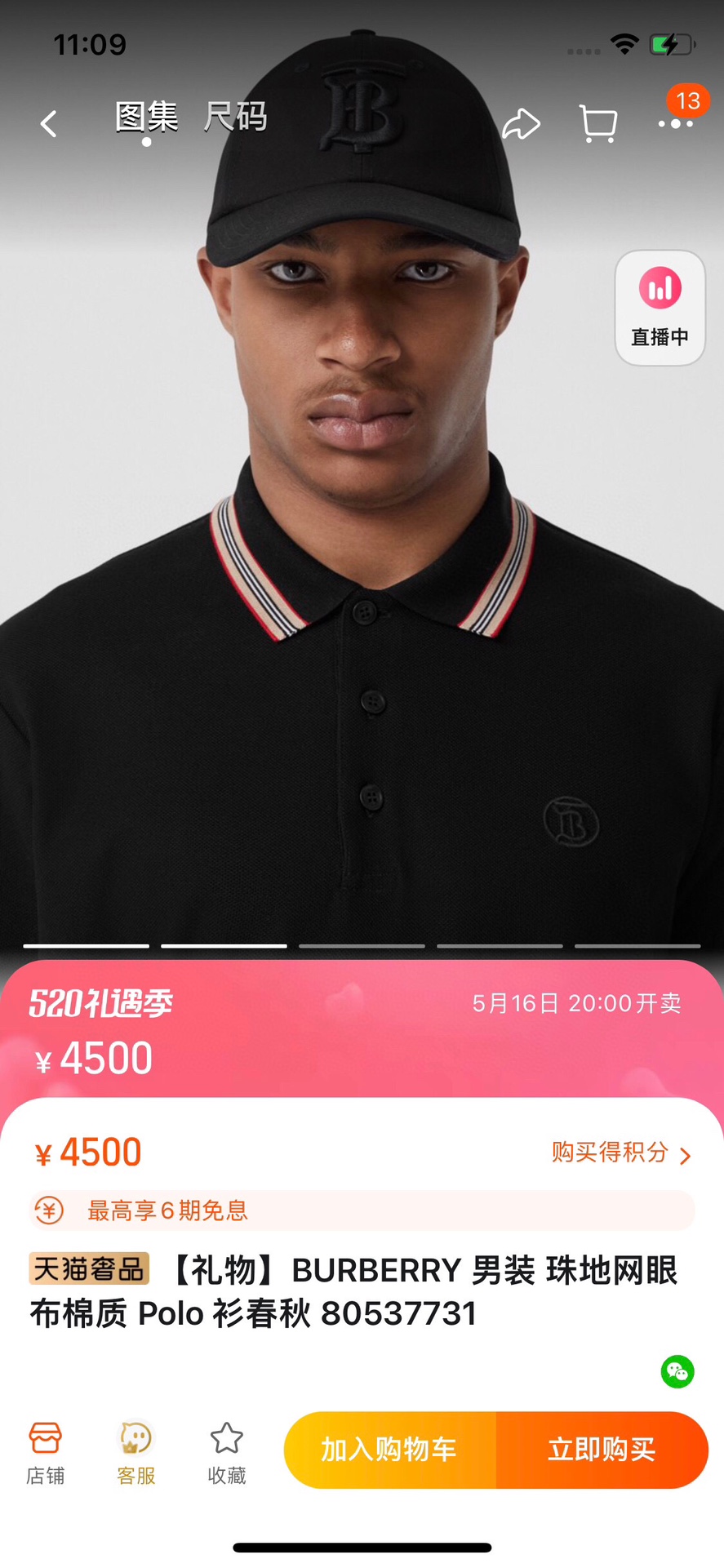This screenshot has width=724, height=1568.
Task: Share this product via share icon
Action: 521,124
